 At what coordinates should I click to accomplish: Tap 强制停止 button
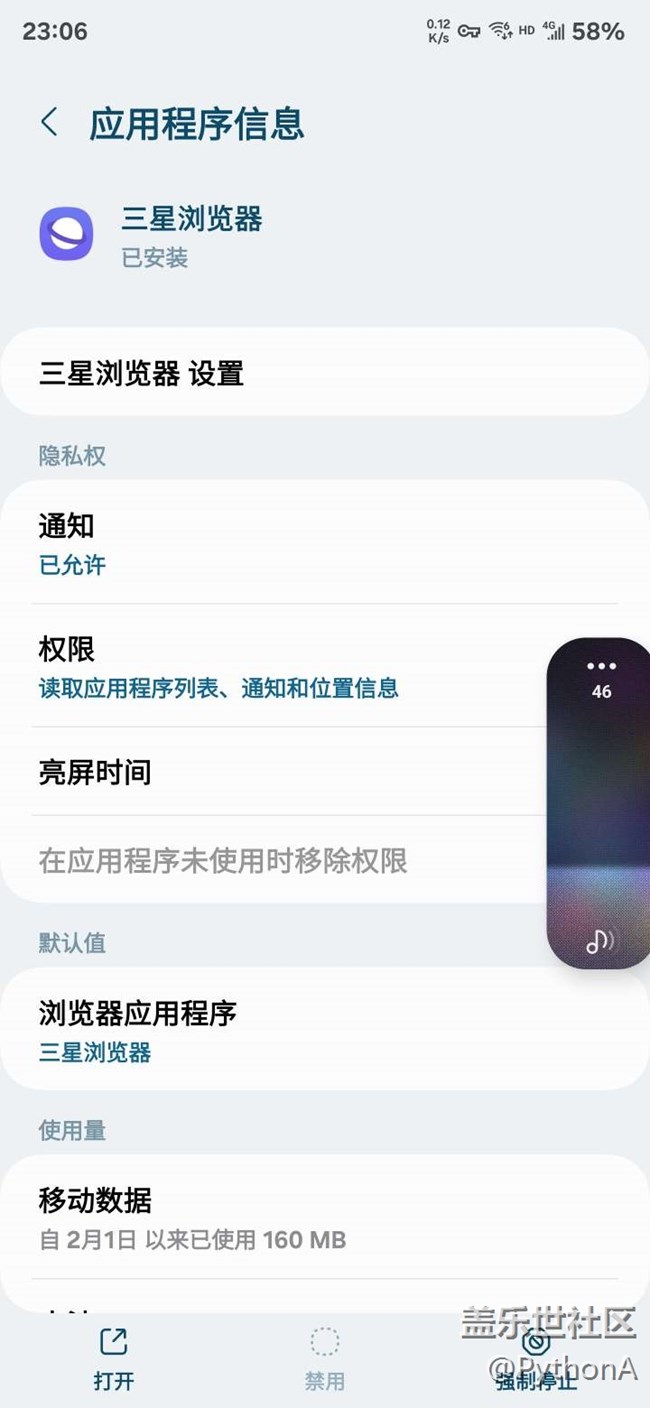536,1359
